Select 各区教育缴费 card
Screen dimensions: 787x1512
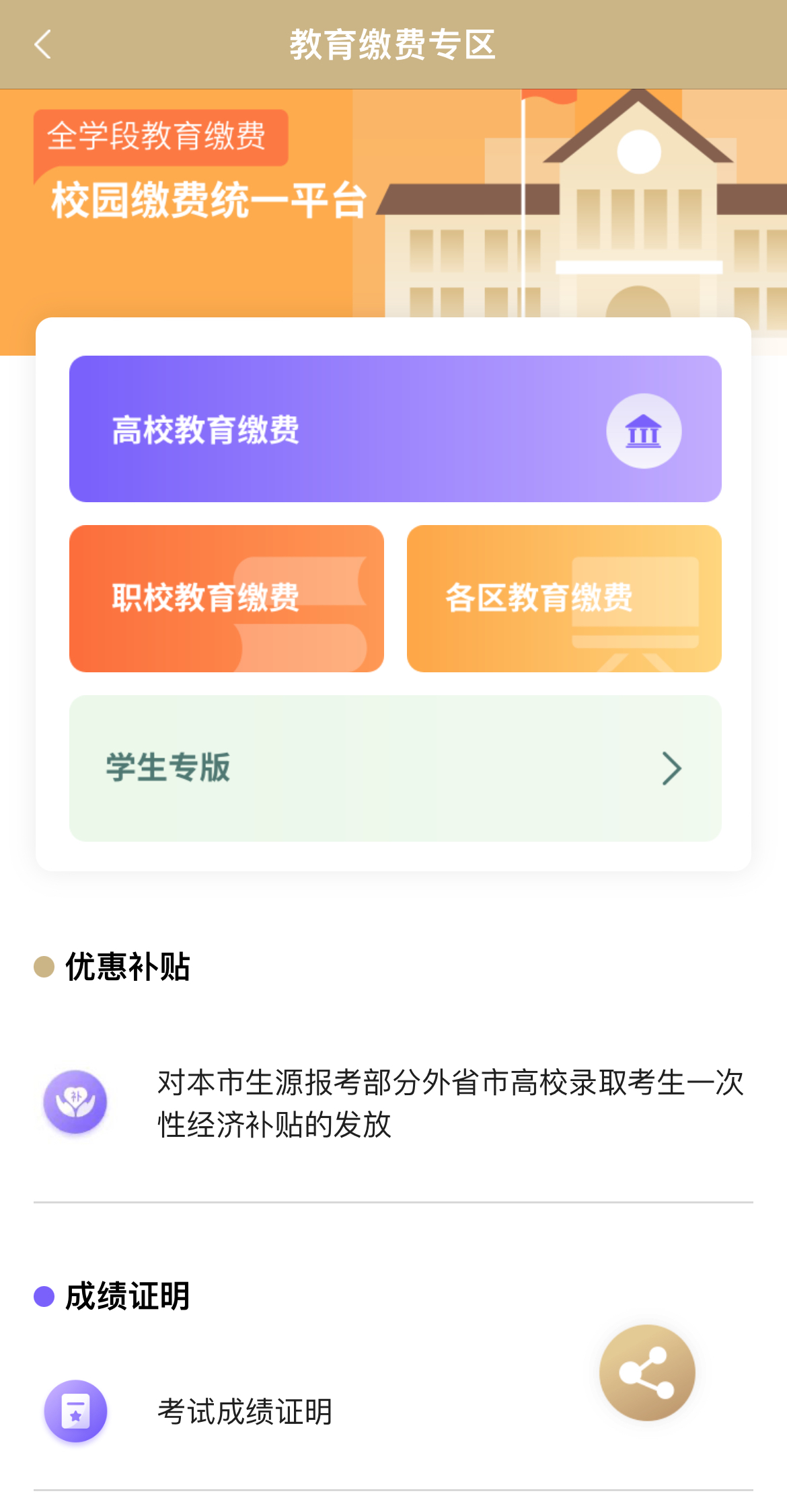(x=564, y=598)
